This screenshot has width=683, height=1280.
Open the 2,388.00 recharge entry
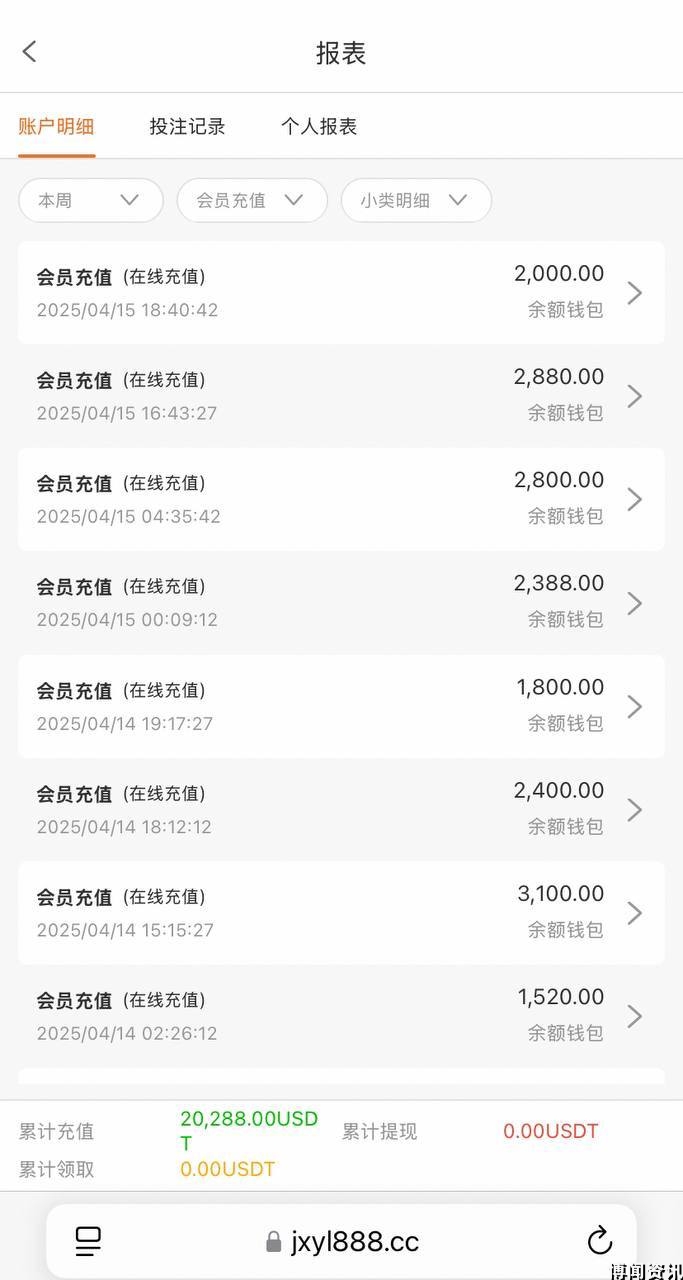(x=341, y=603)
